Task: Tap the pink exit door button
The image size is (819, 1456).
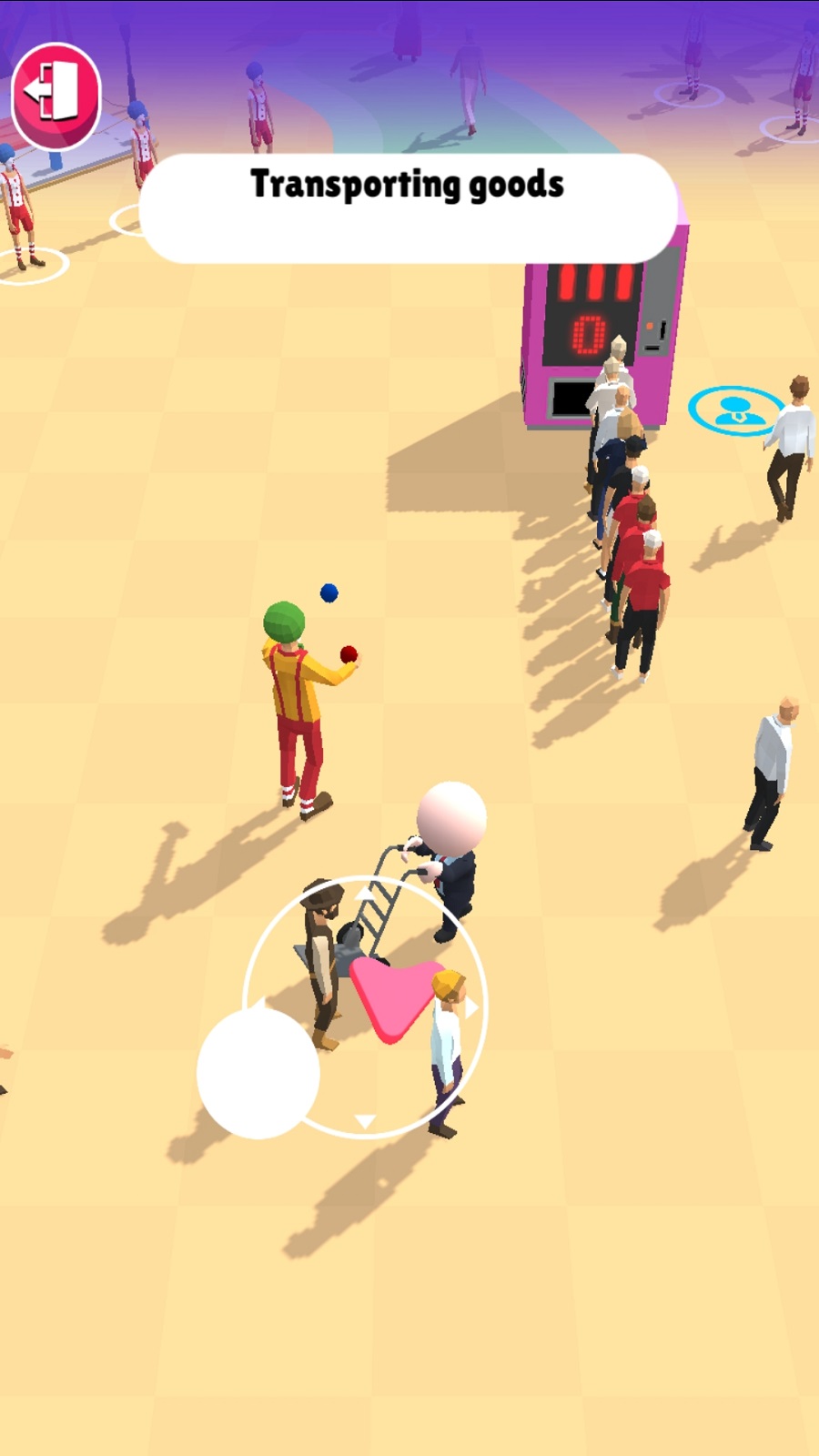Action: [56, 95]
